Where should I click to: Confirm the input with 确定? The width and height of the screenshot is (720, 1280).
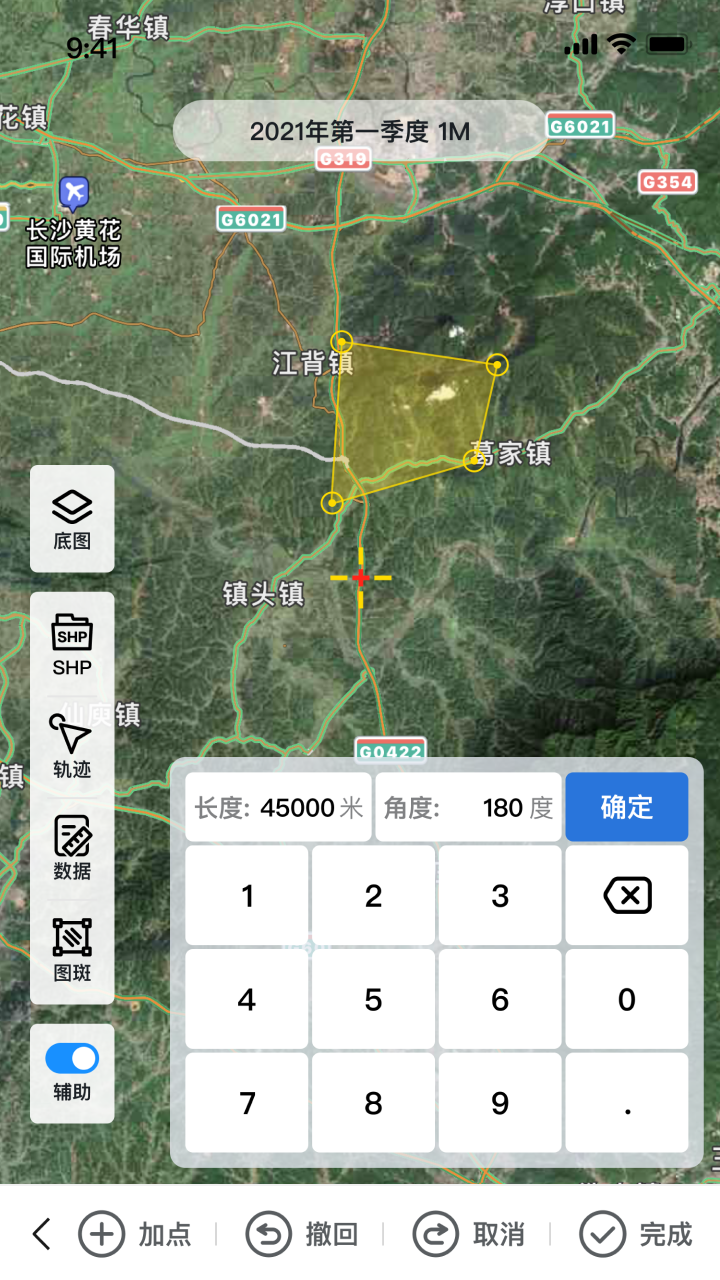point(627,807)
